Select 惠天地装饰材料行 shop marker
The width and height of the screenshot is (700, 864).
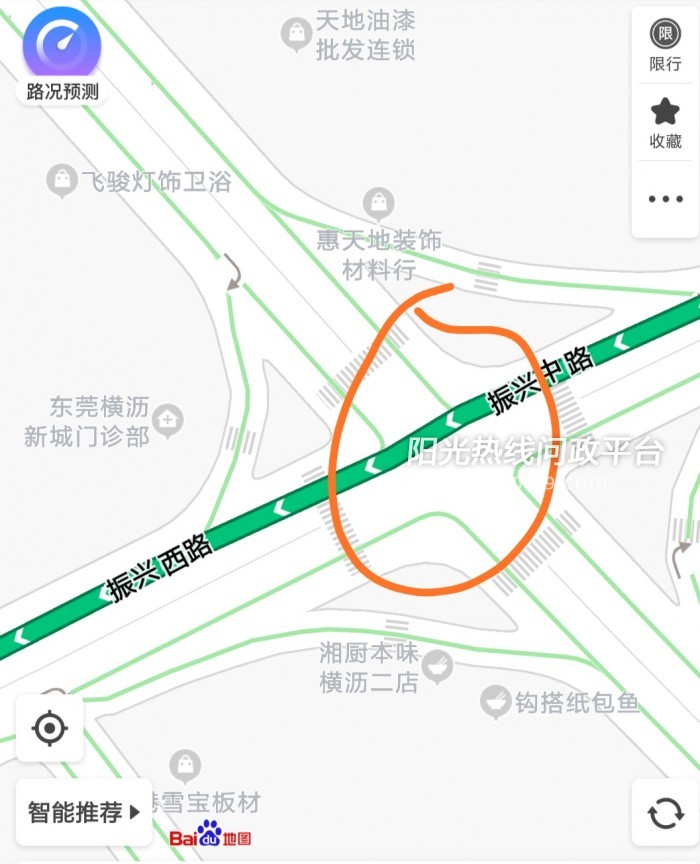(x=378, y=204)
